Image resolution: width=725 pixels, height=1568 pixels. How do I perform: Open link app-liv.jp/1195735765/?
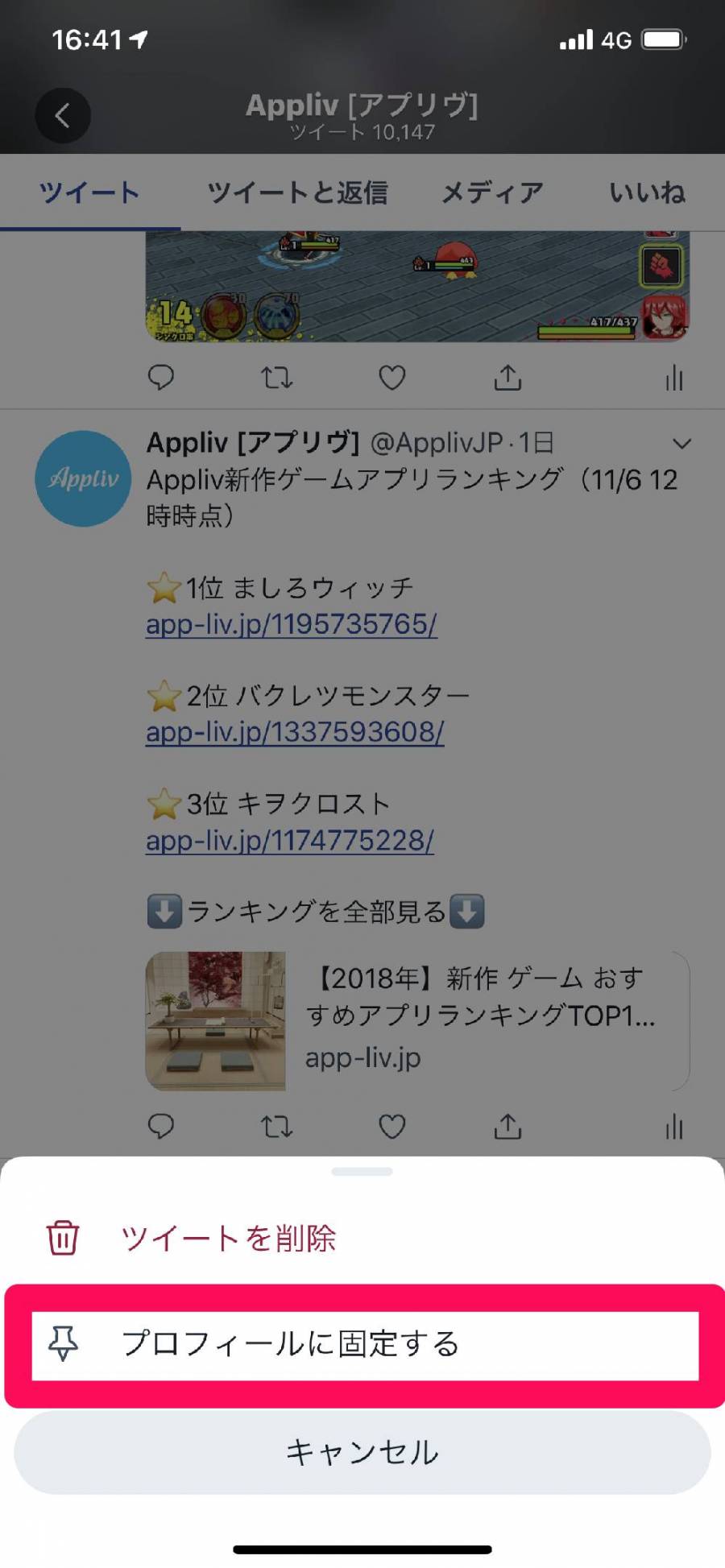pos(292,624)
